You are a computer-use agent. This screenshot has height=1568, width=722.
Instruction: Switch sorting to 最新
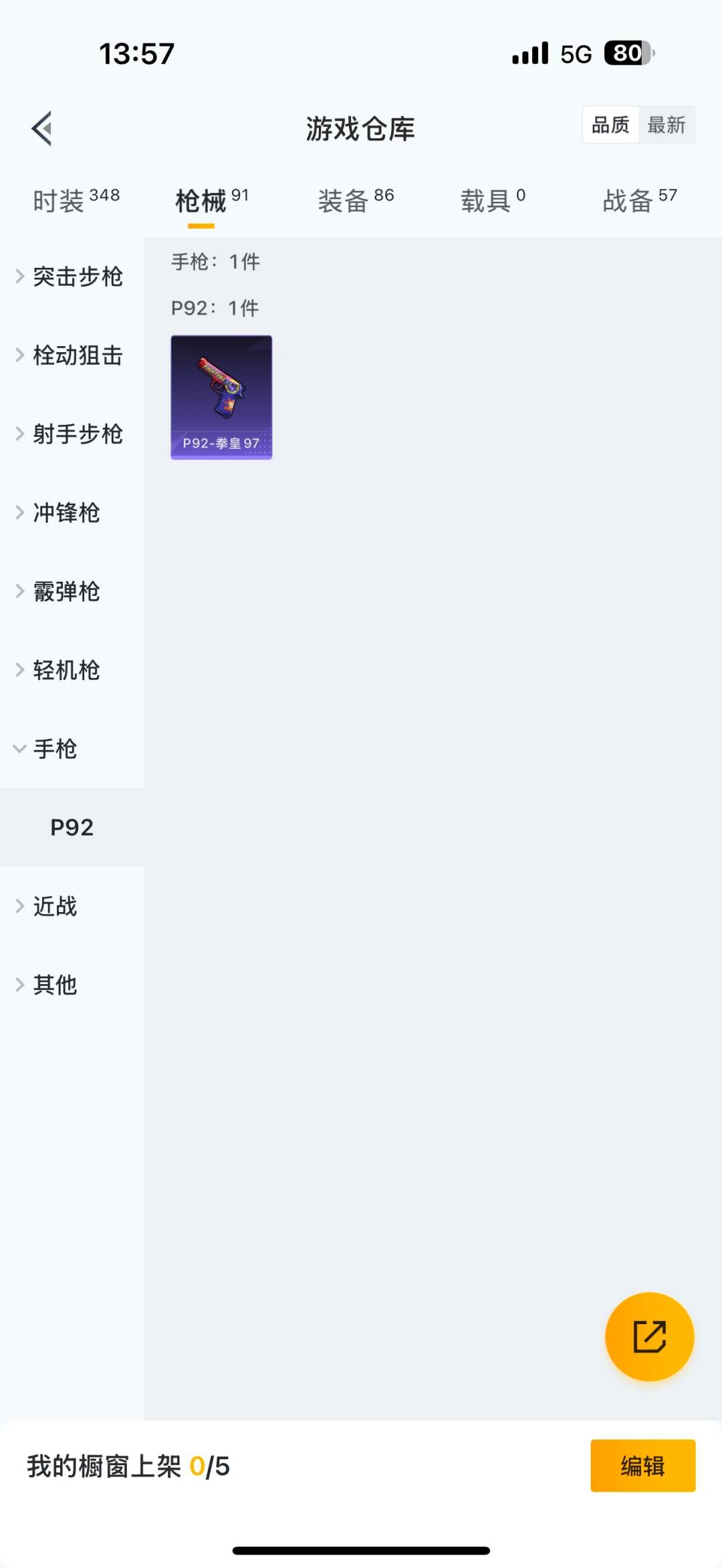point(668,124)
